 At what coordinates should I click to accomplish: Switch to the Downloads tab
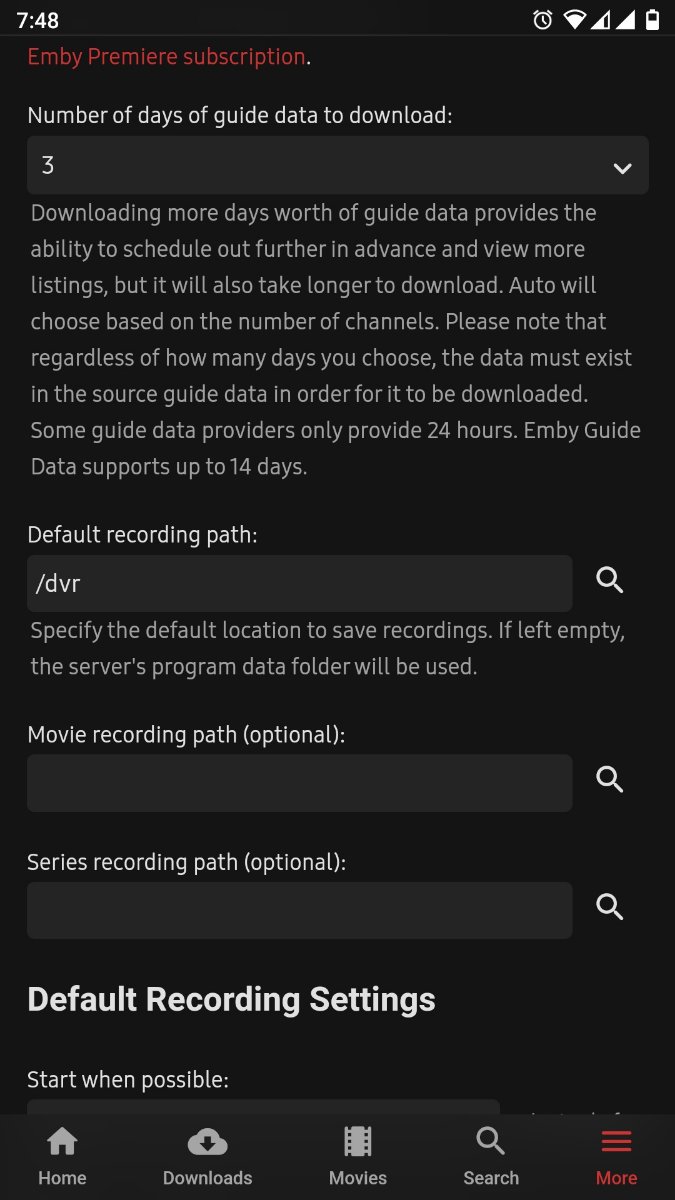pos(207,1157)
